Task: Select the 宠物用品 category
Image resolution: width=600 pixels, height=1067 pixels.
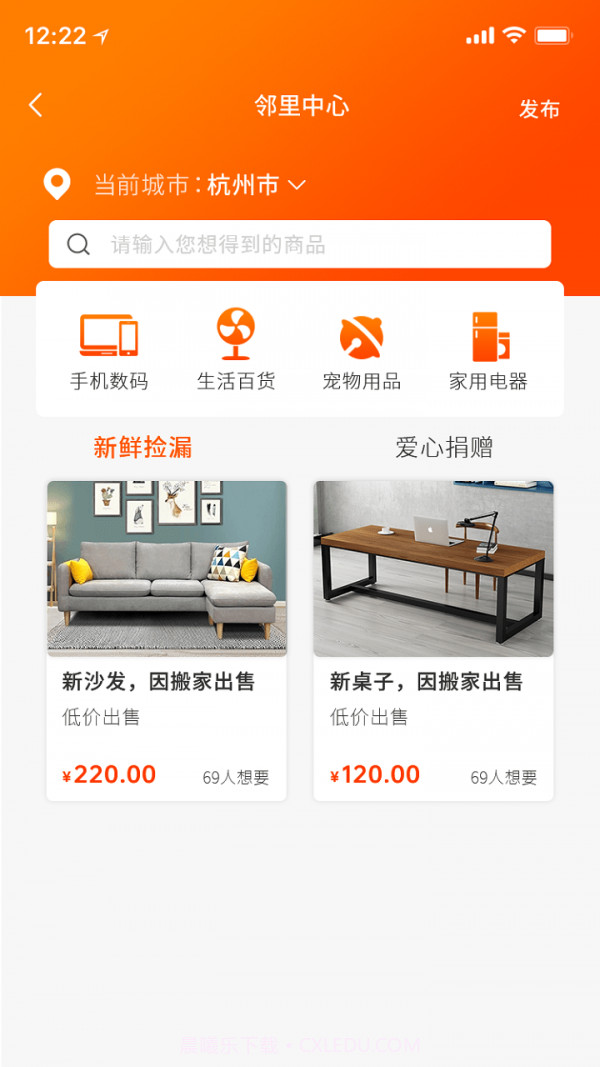Action: pos(362,350)
